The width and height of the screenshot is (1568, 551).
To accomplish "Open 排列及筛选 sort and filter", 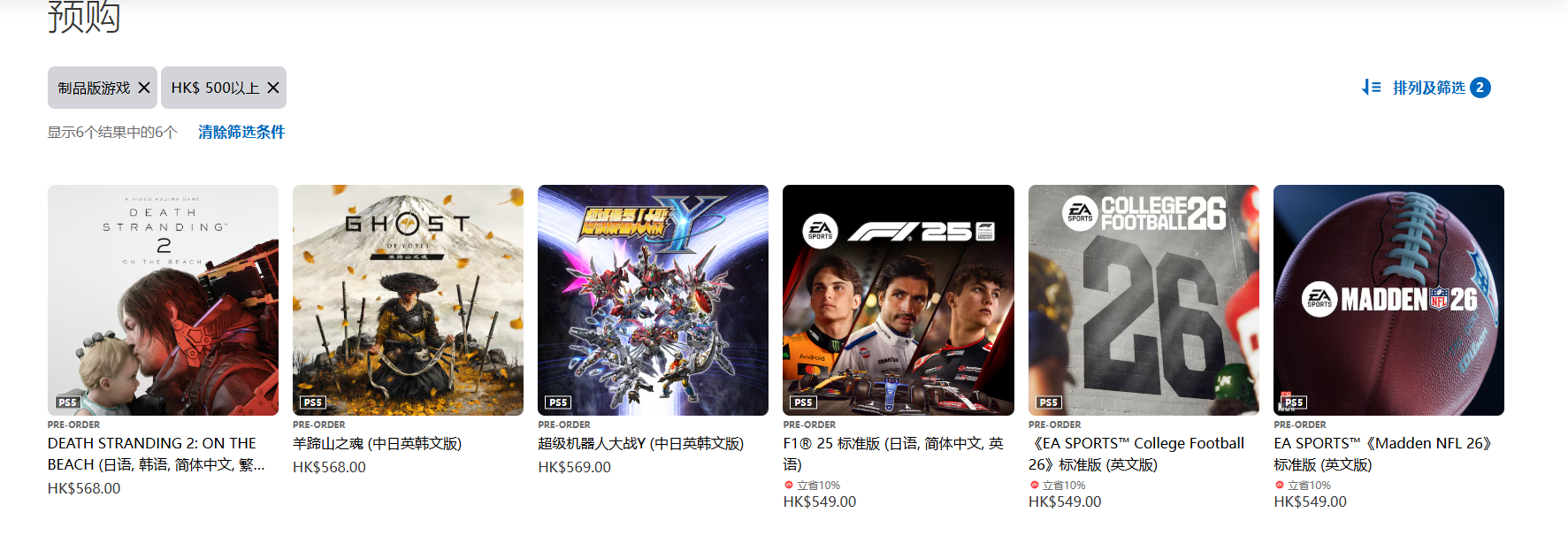I will click(x=1426, y=88).
